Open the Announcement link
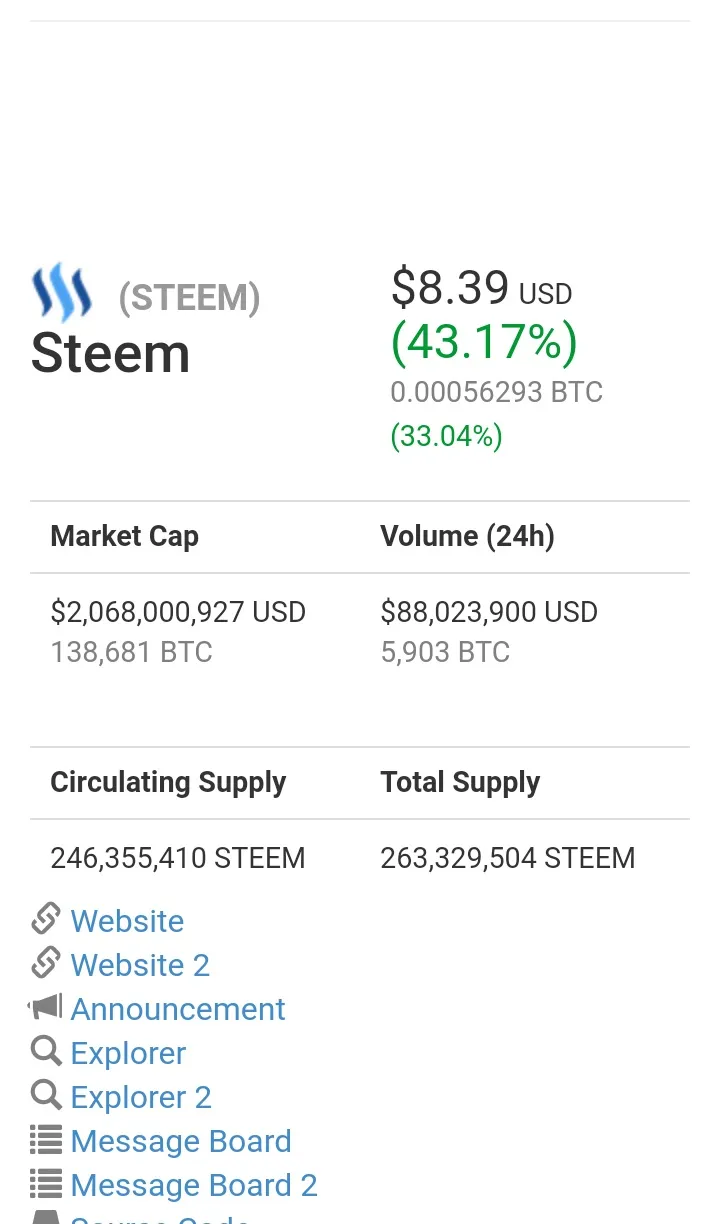Viewport: 720px width, 1224px height. coord(178,1009)
